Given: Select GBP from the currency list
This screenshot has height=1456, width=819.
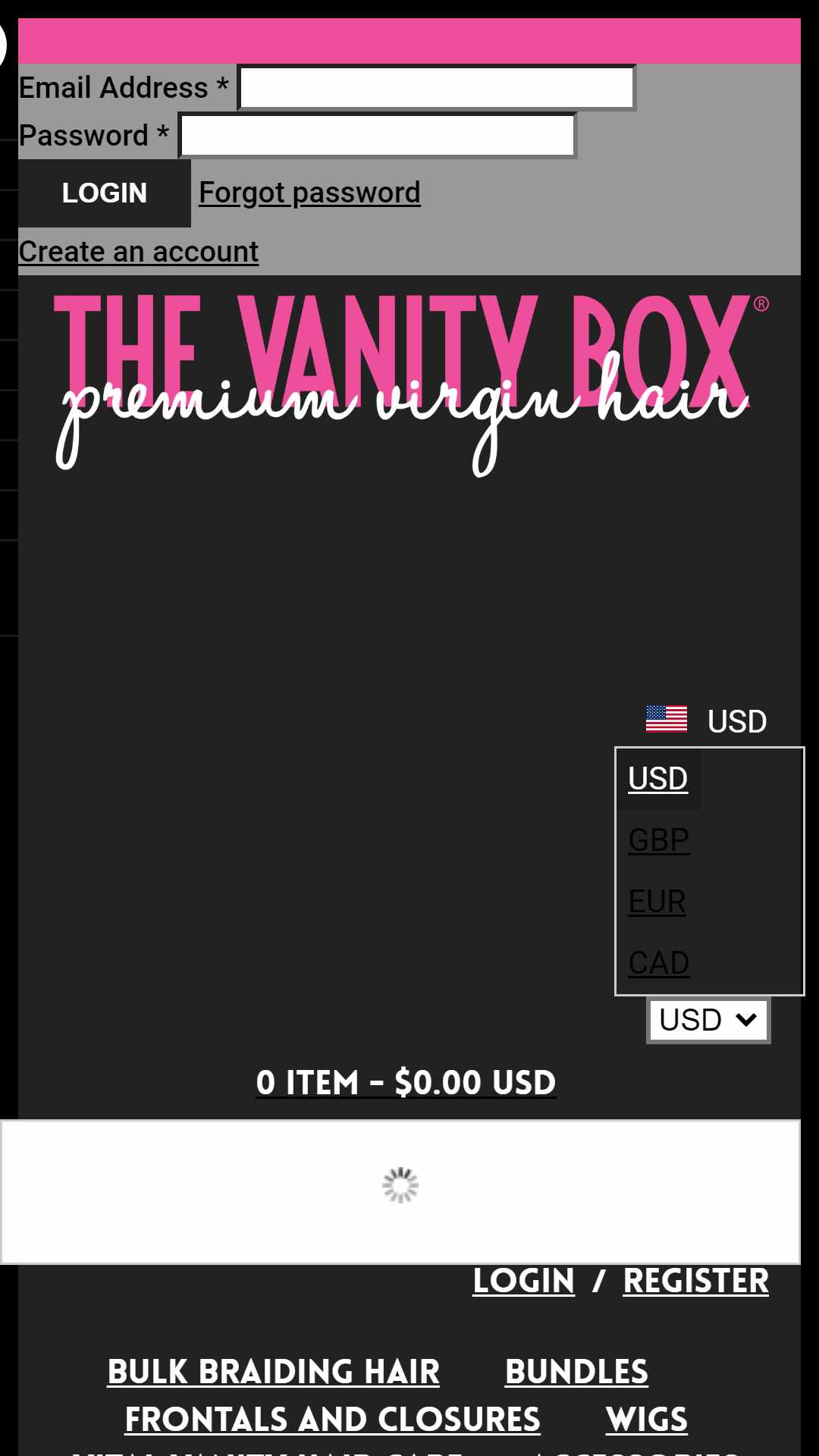Looking at the screenshot, I should click(659, 840).
